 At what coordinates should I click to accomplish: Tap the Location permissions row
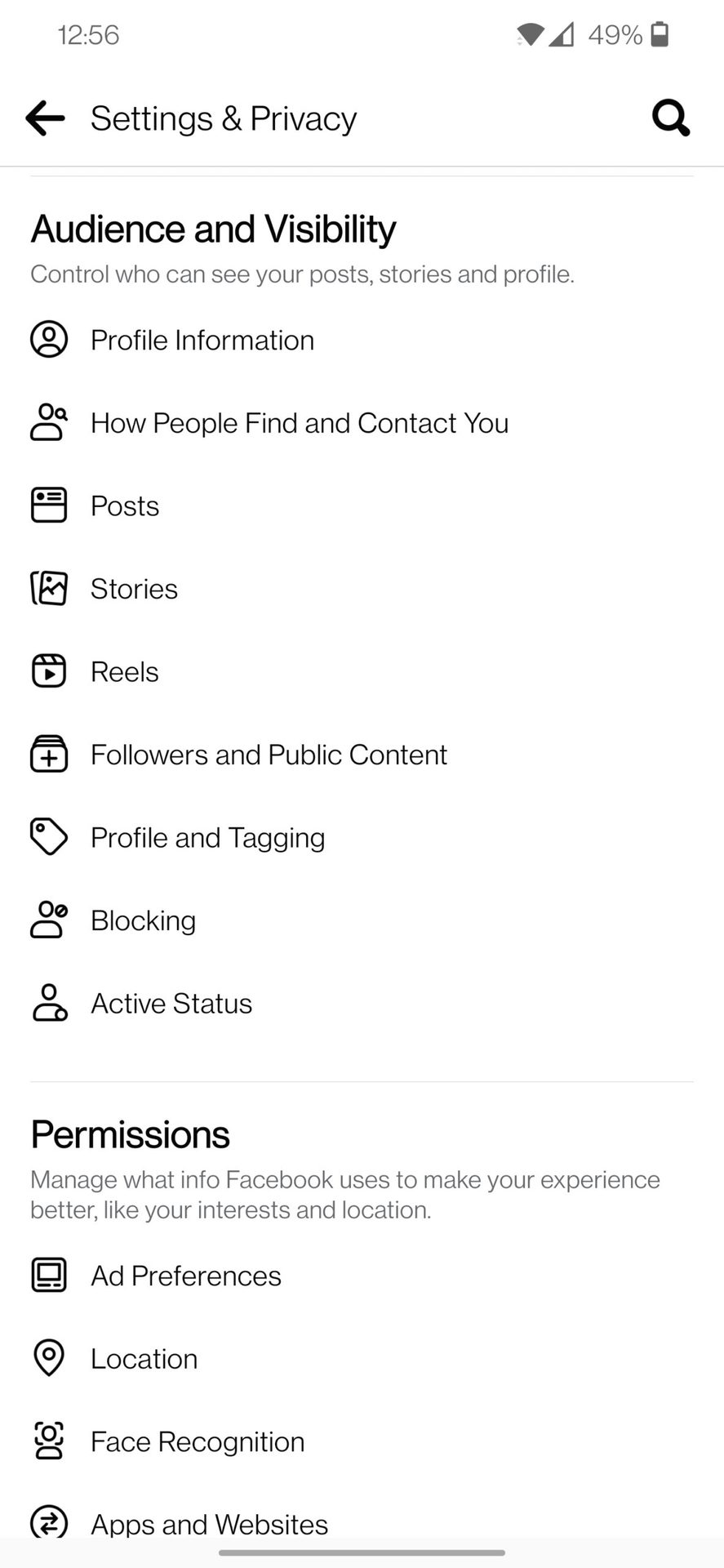[144, 1358]
